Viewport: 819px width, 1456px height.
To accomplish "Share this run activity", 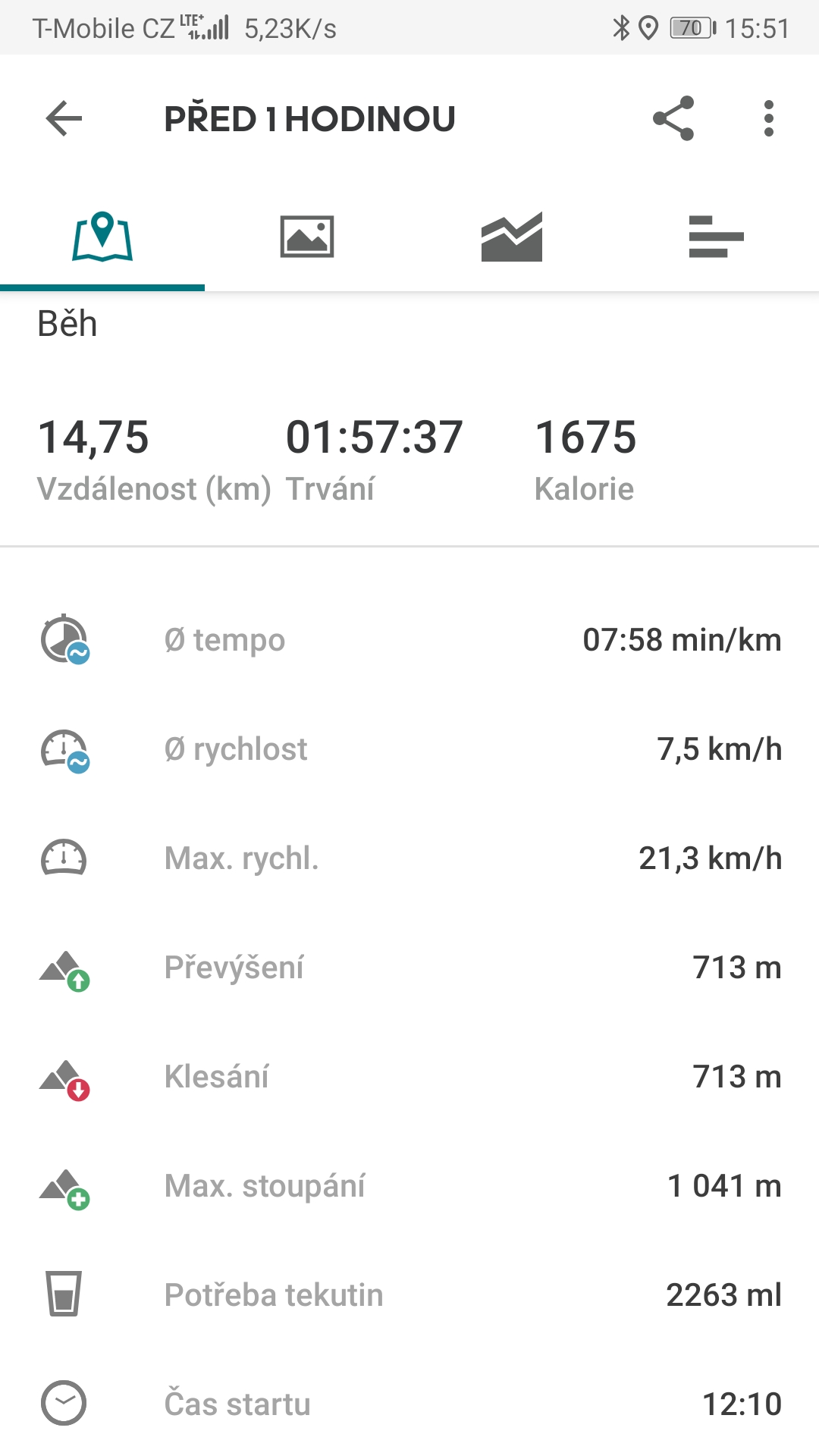I will tap(673, 118).
